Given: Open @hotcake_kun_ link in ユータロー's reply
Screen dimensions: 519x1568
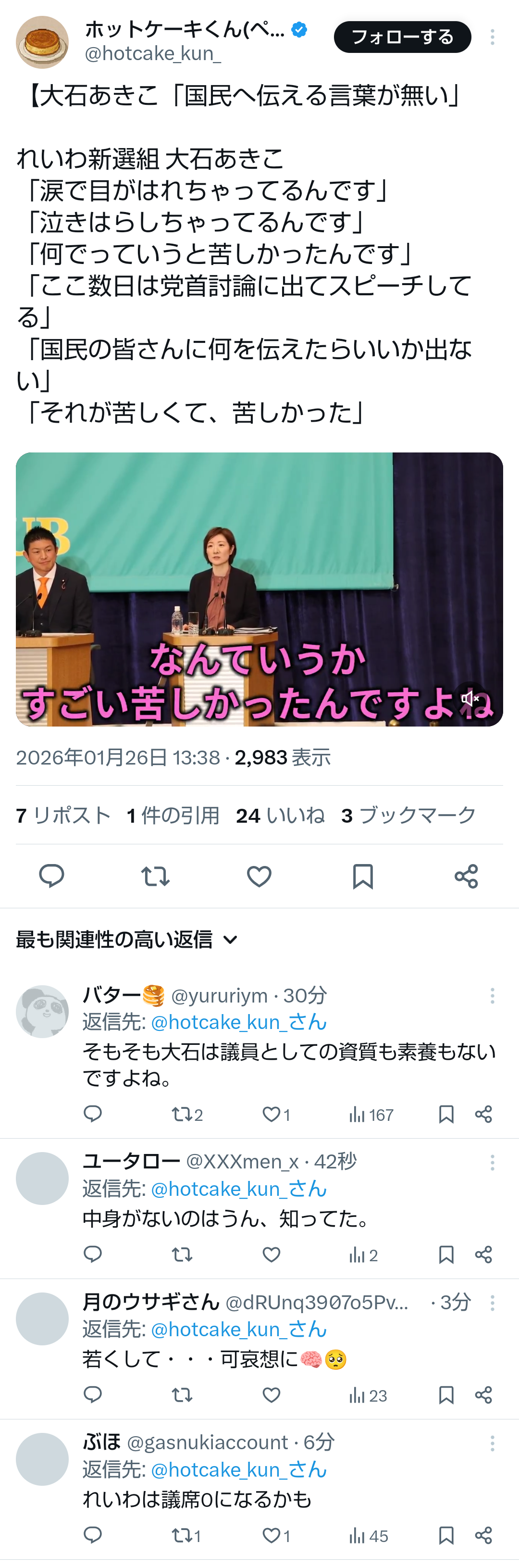Looking at the screenshot, I should [x=238, y=1189].
